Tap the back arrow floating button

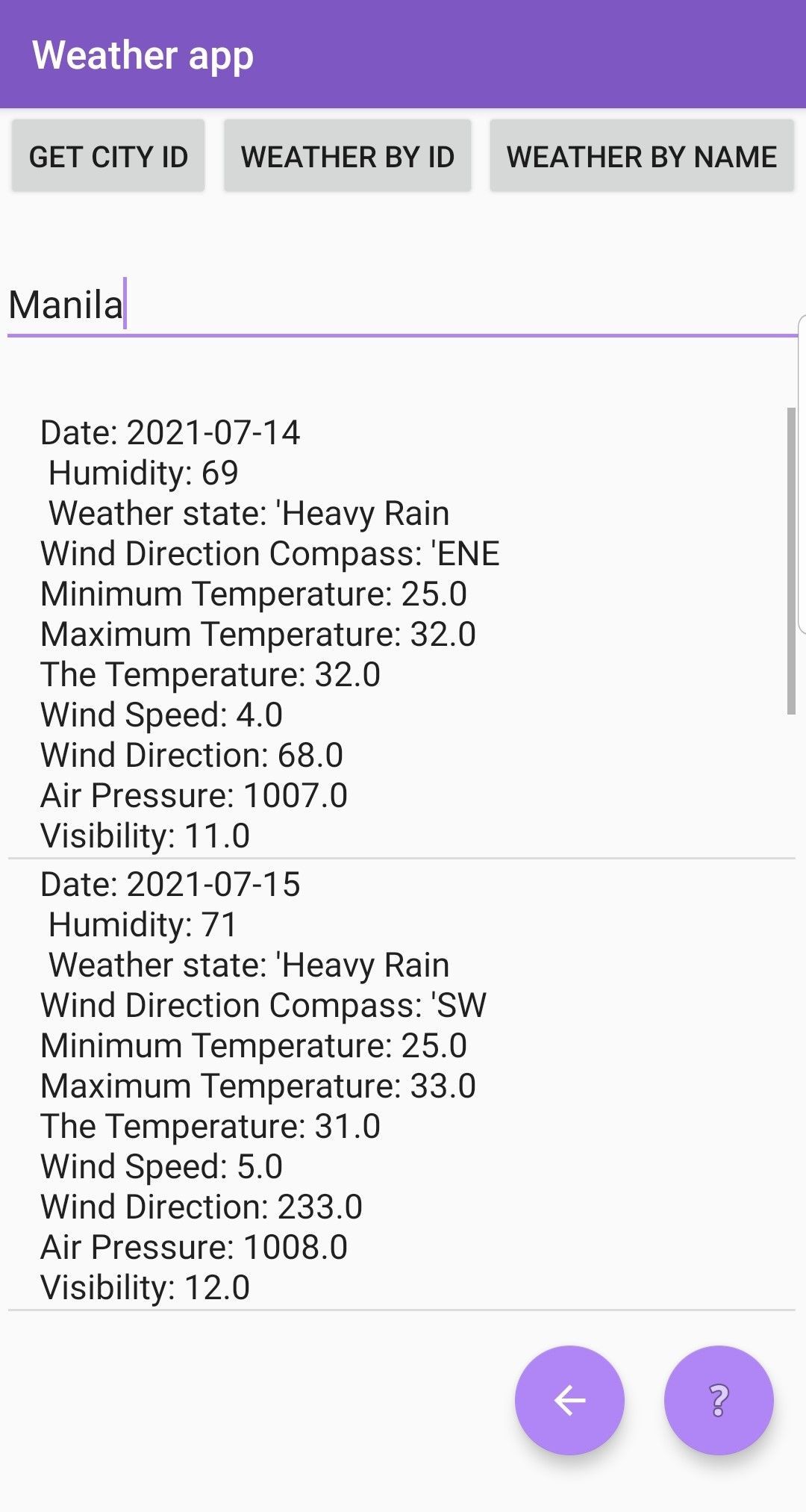point(571,1401)
